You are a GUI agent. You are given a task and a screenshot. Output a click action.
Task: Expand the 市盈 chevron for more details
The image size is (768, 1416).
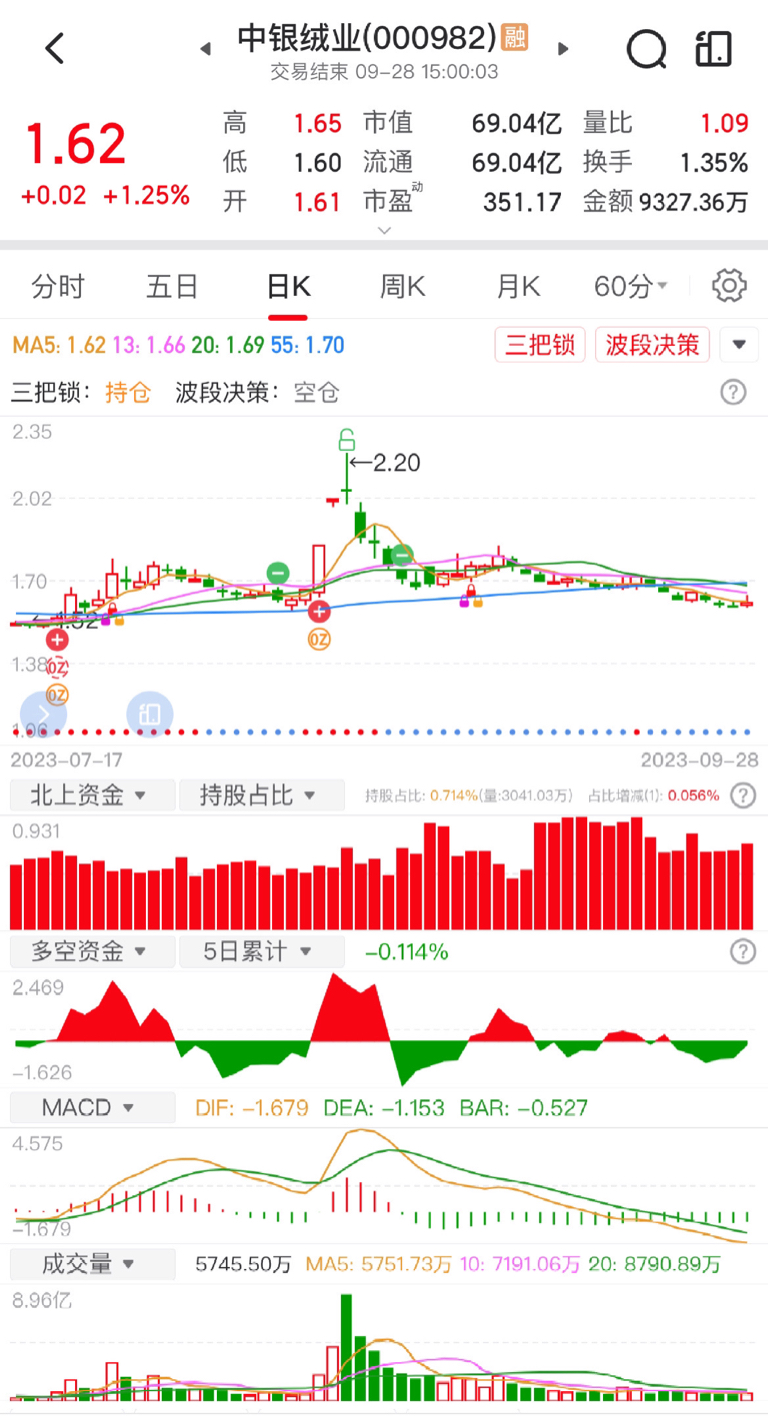(x=384, y=230)
